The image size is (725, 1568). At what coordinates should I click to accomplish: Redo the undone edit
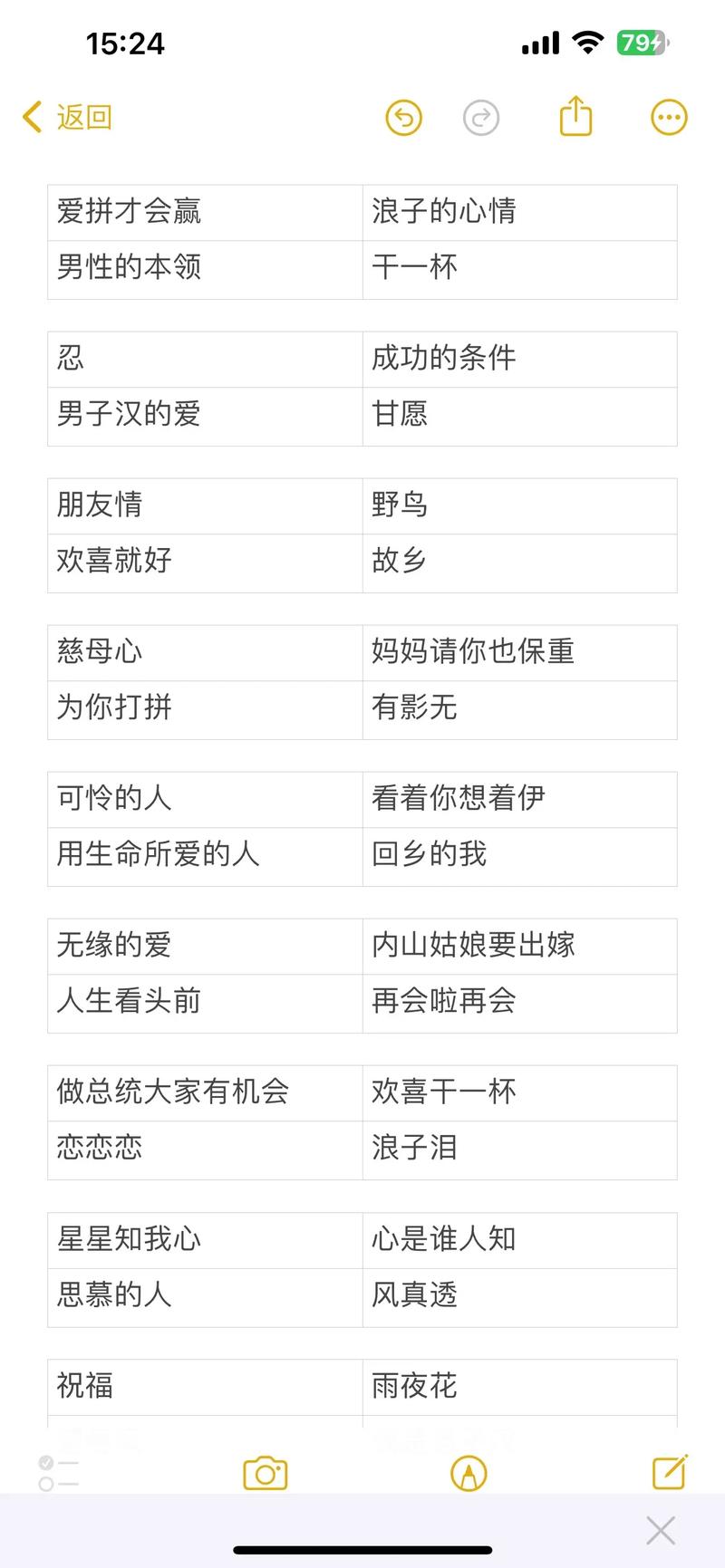tap(481, 118)
